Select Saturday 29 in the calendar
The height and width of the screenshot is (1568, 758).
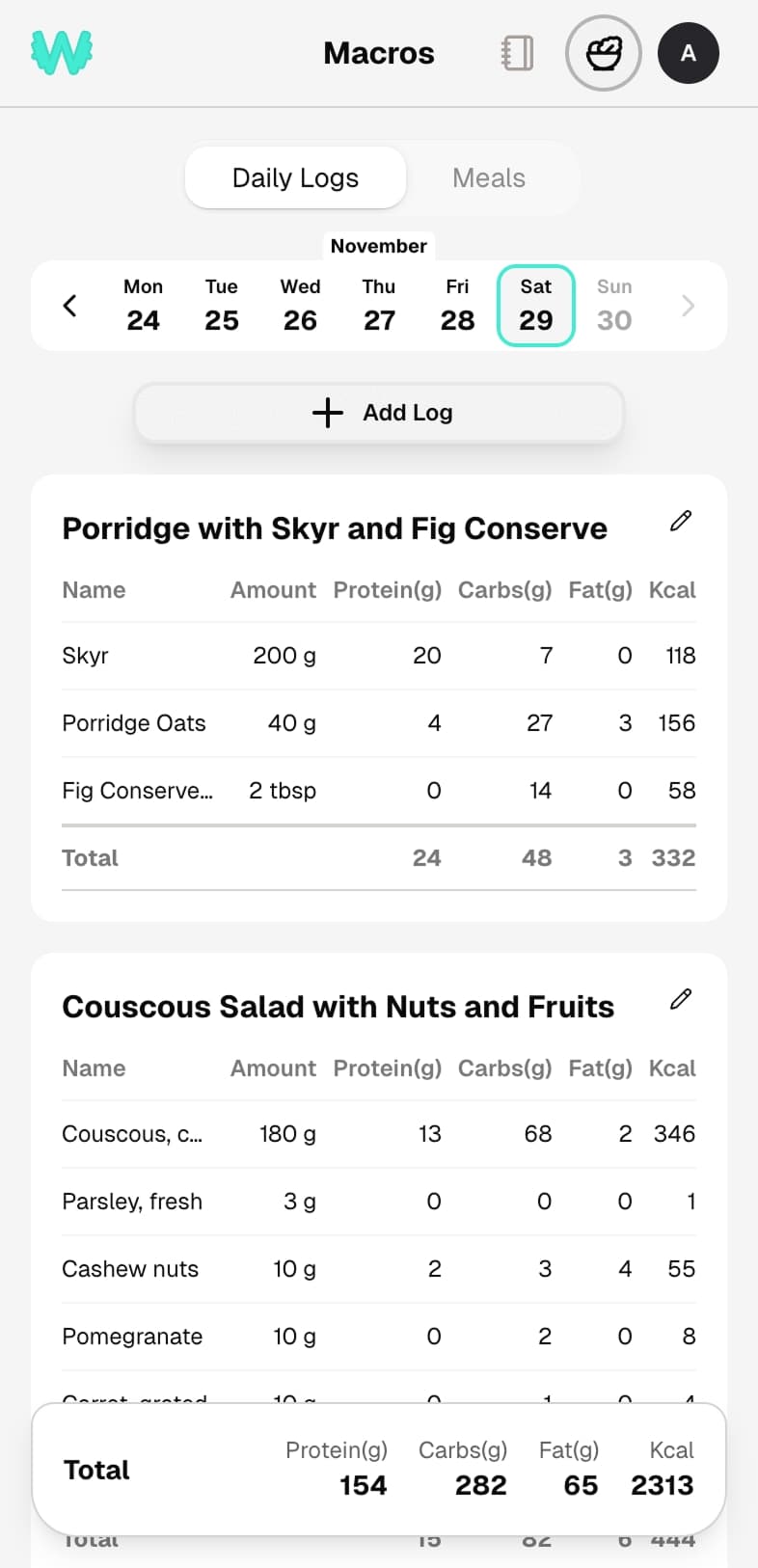(x=536, y=306)
